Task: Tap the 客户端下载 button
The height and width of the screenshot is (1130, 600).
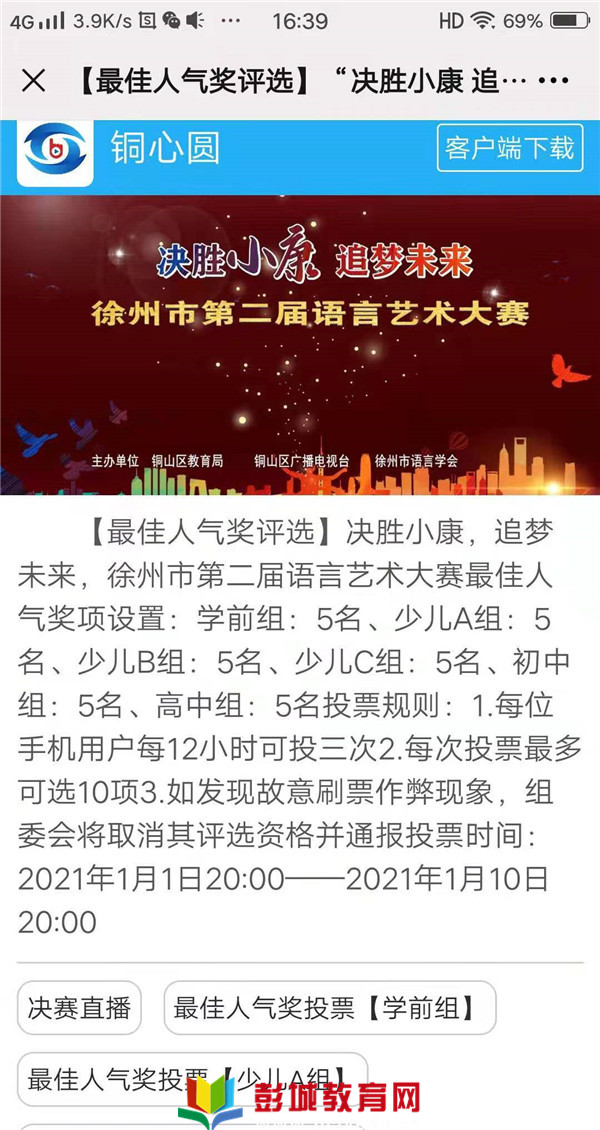Action: pos(510,149)
